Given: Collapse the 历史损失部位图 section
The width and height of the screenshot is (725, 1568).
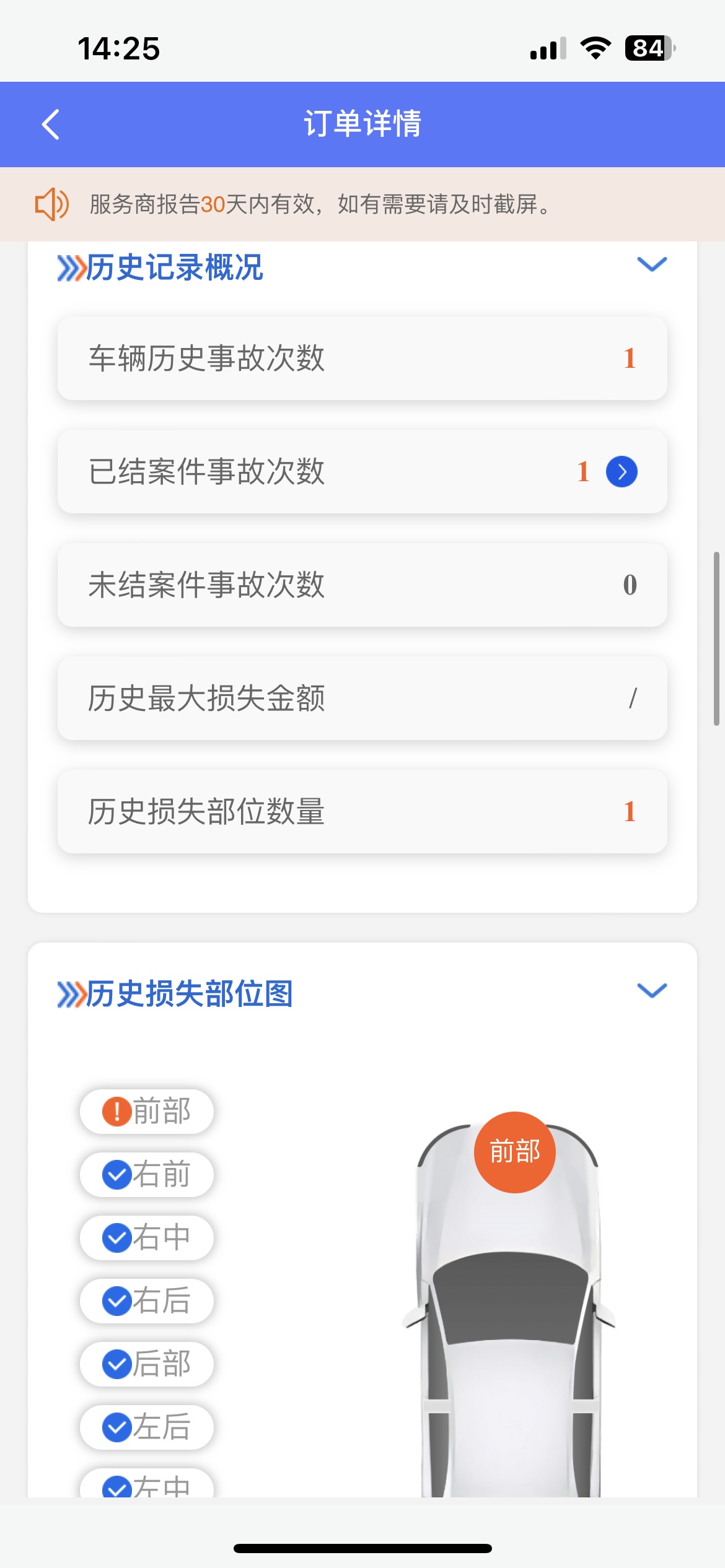Looking at the screenshot, I should pyautogui.click(x=652, y=990).
